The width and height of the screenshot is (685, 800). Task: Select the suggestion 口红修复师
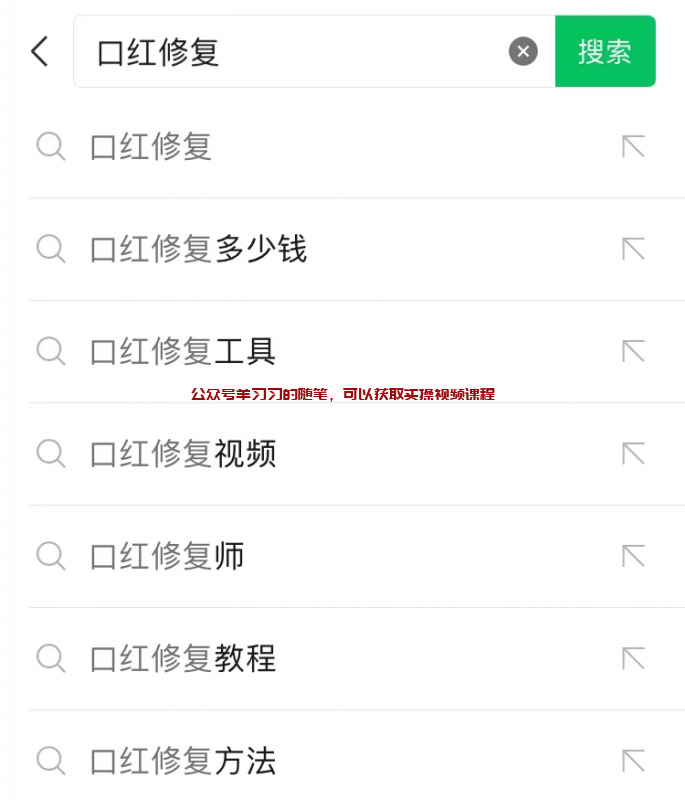[x=167, y=556]
